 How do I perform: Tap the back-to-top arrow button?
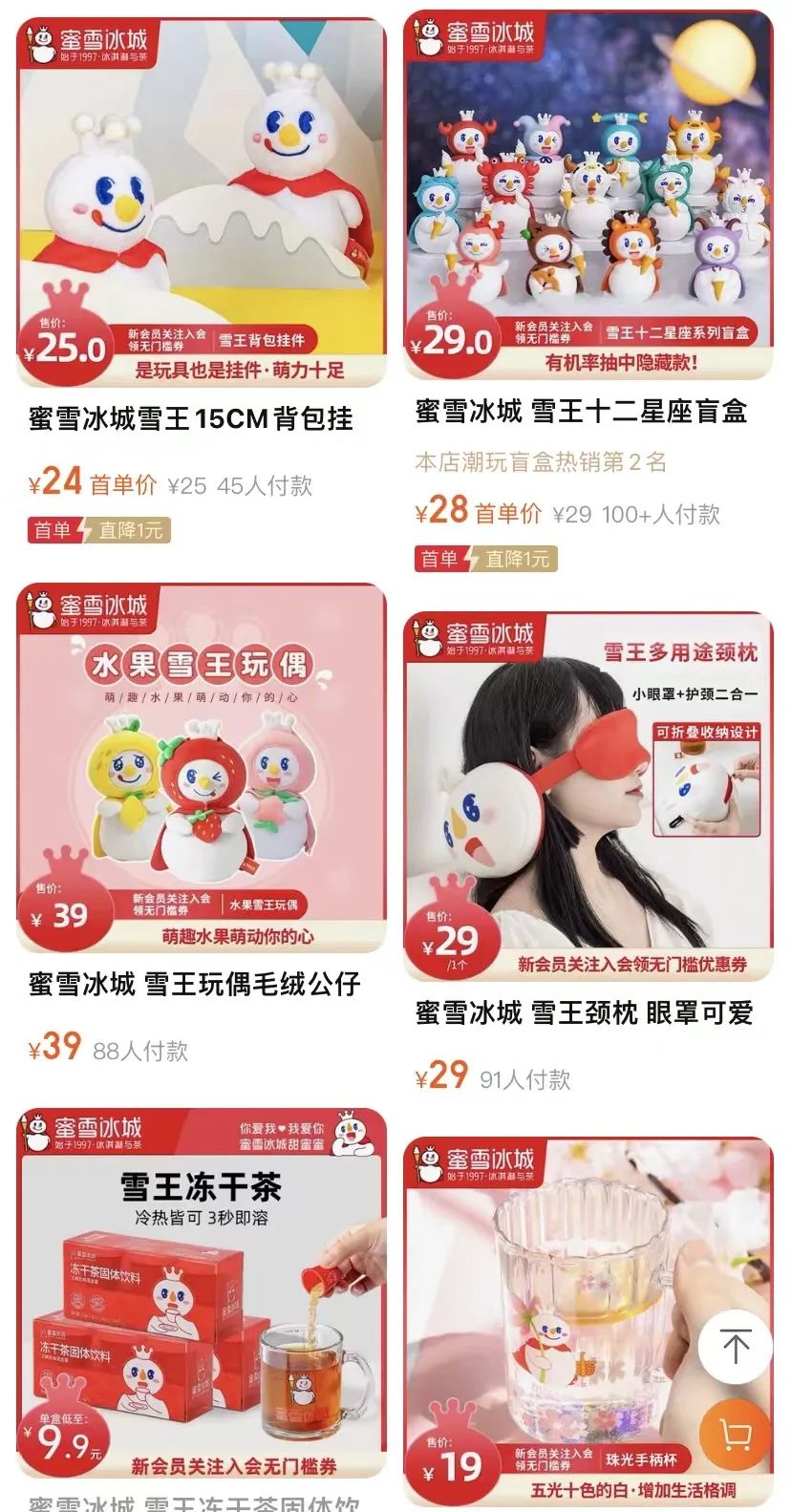pos(736,1347)
